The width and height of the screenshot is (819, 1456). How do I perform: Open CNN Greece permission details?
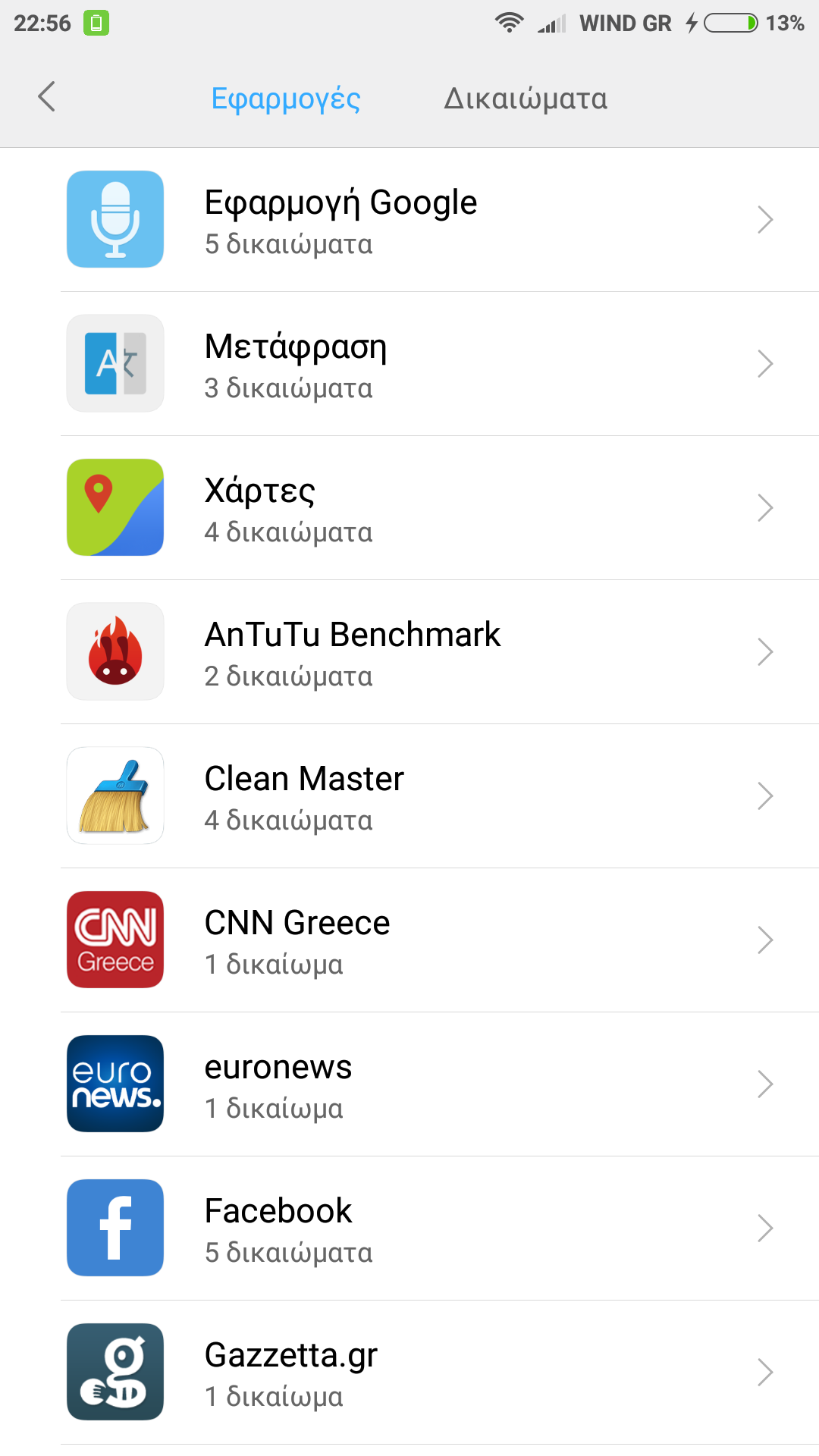click(409, 940)
